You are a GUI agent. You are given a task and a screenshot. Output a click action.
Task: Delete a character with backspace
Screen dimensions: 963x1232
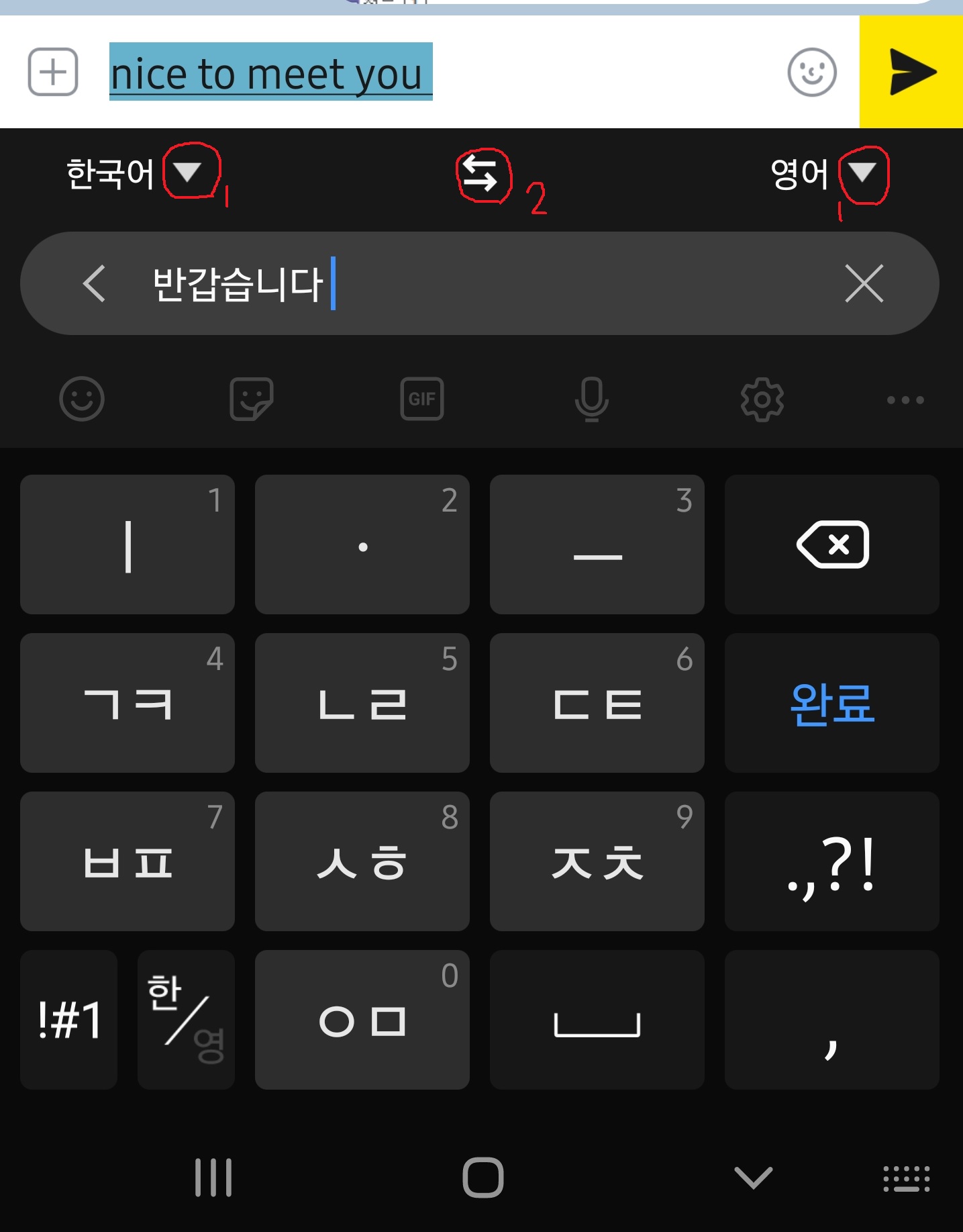point(831,544)
